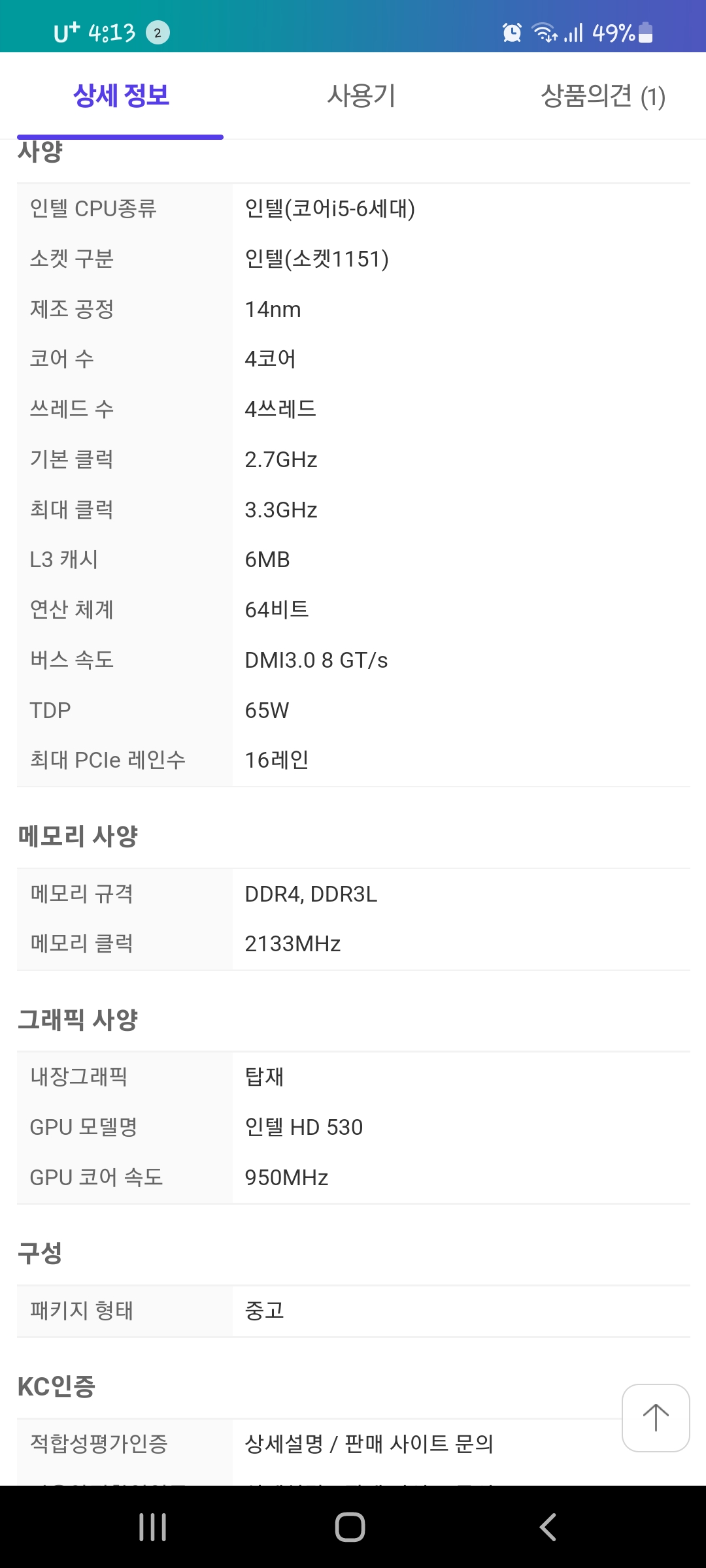Image resolution: width=706 pixels, height=1568 pixels.
Task: Tap the scroll-to-top arrow button
Action: 656,1418
